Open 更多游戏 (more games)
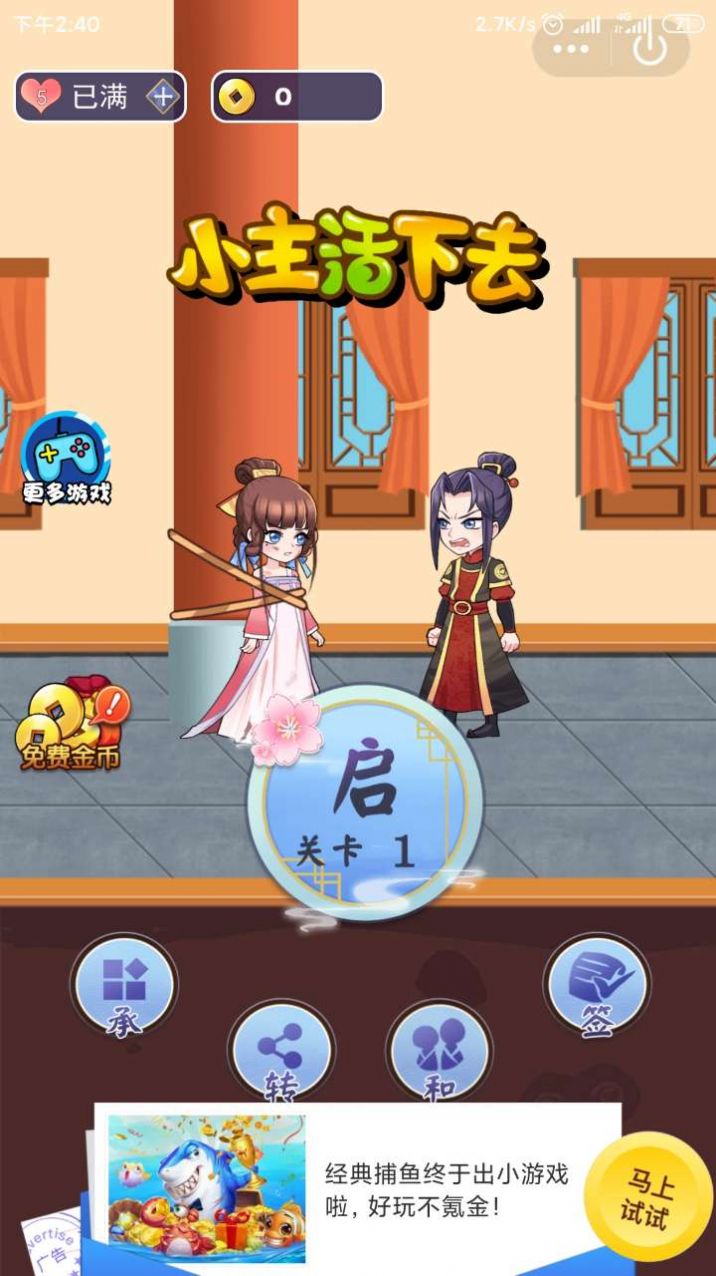 [66, 458]
